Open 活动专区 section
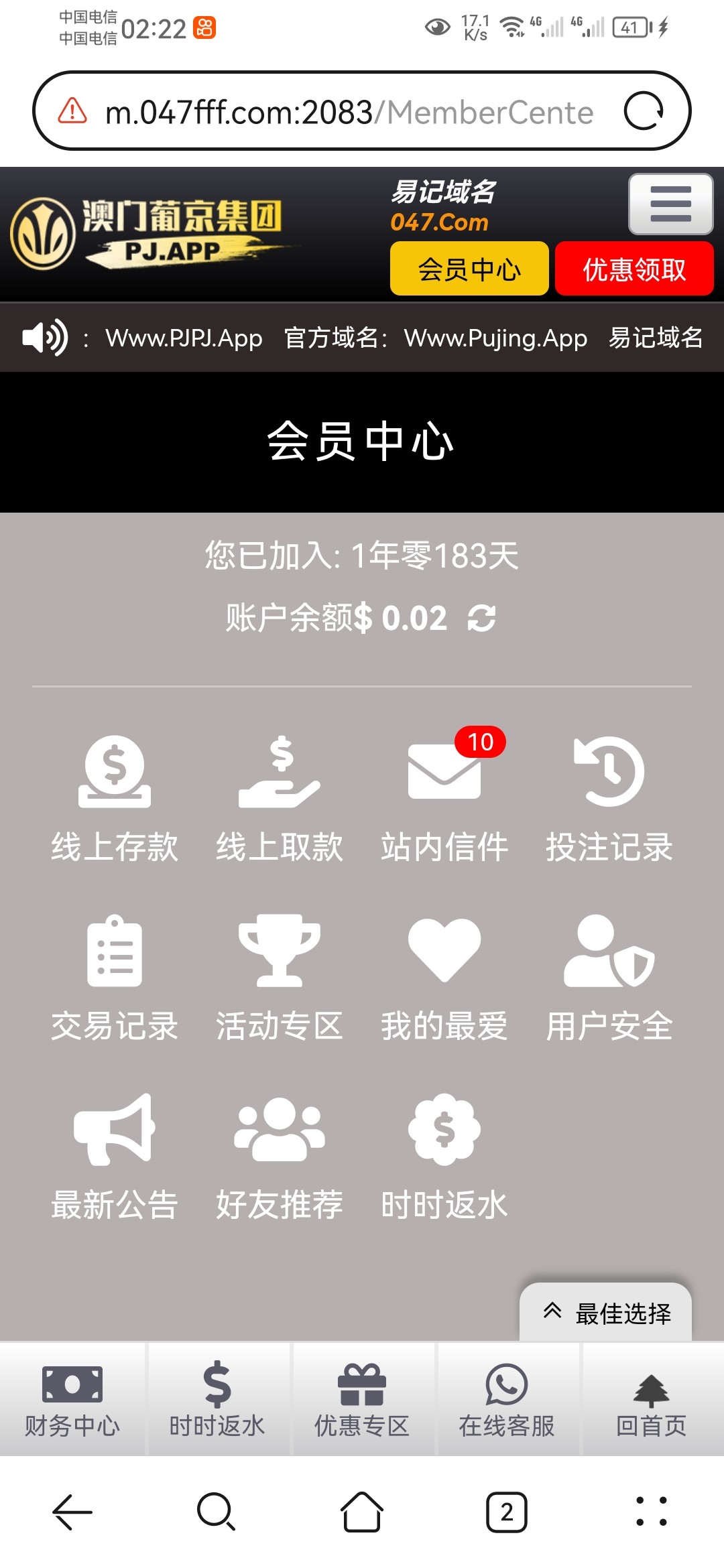The image size is (724, 1568). pos(280,978)
